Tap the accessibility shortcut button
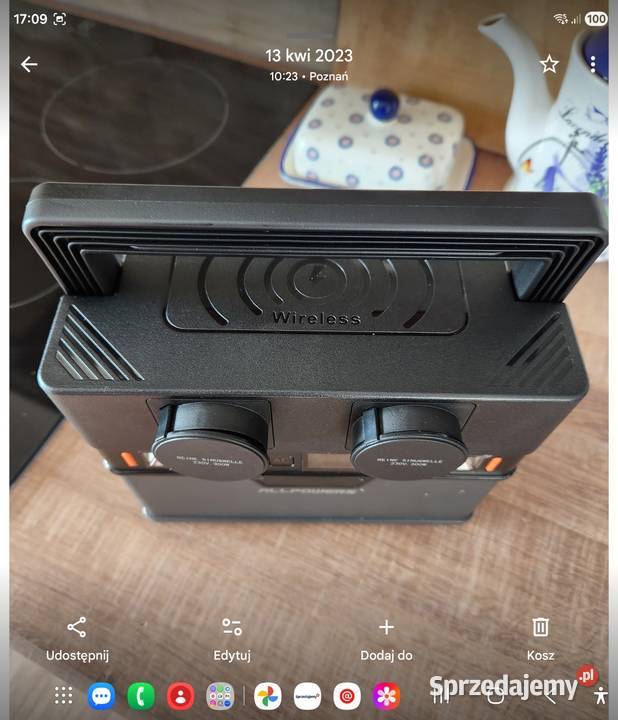 pyautogui.click(x=600, y=695)
